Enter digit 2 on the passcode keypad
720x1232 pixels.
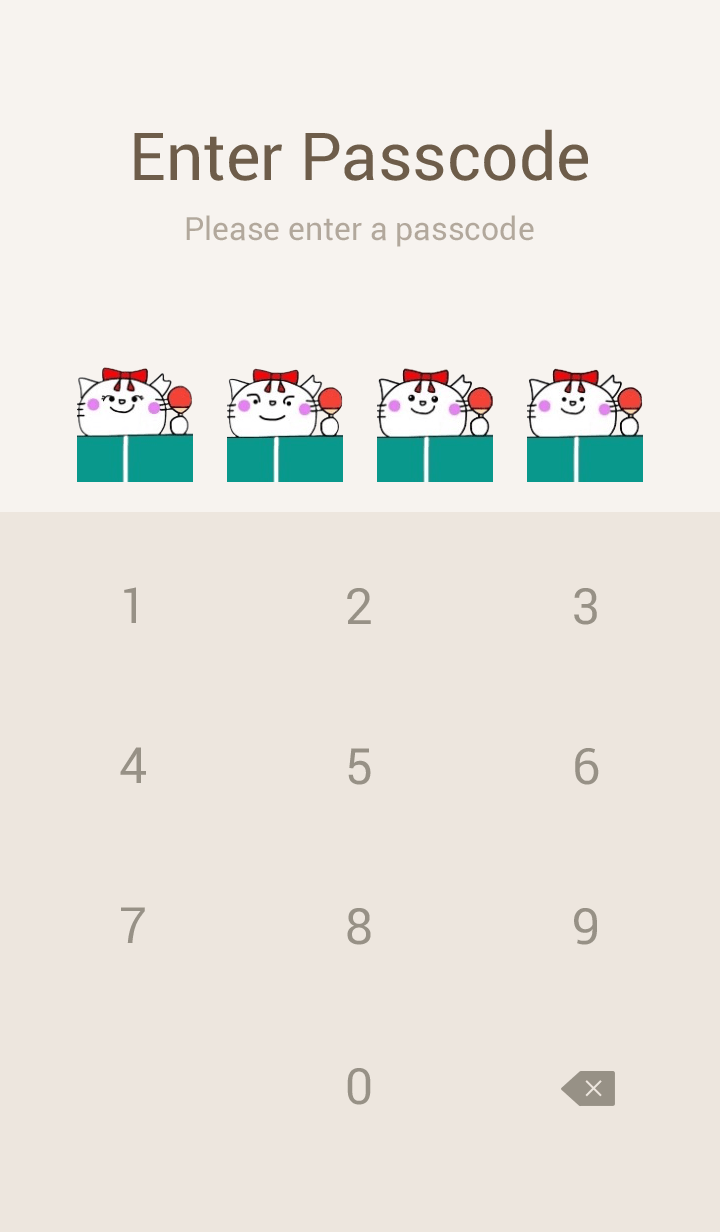pos(359,607)
